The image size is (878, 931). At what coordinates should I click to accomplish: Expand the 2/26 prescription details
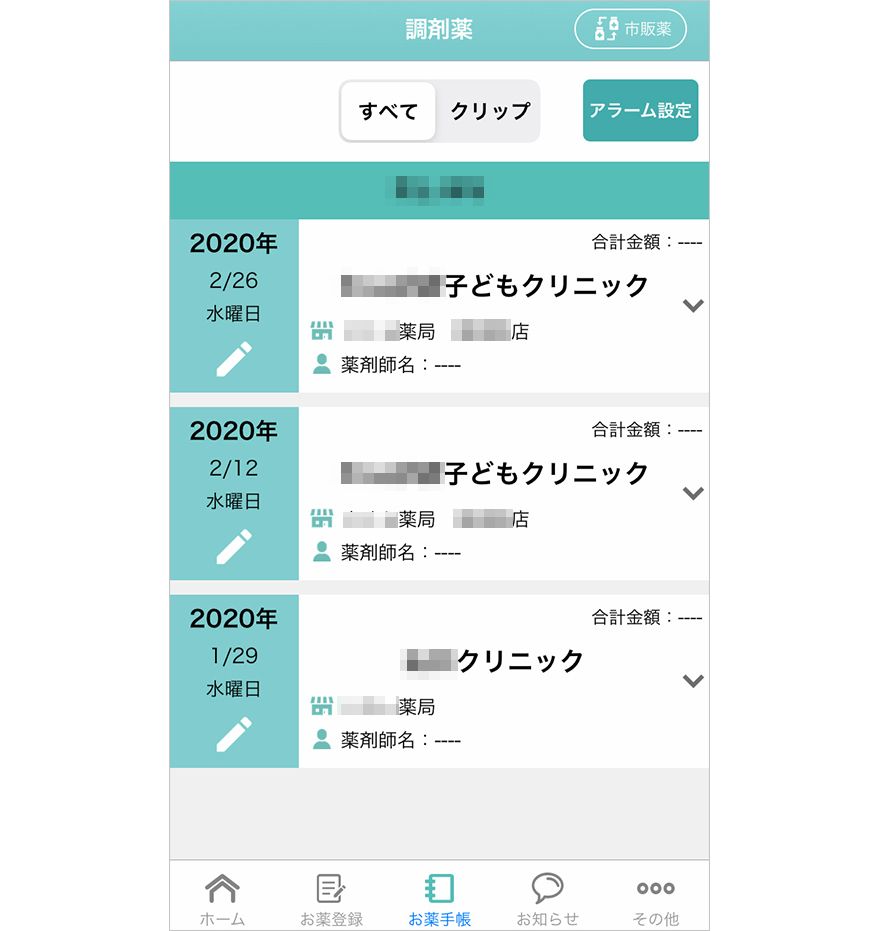693,306
